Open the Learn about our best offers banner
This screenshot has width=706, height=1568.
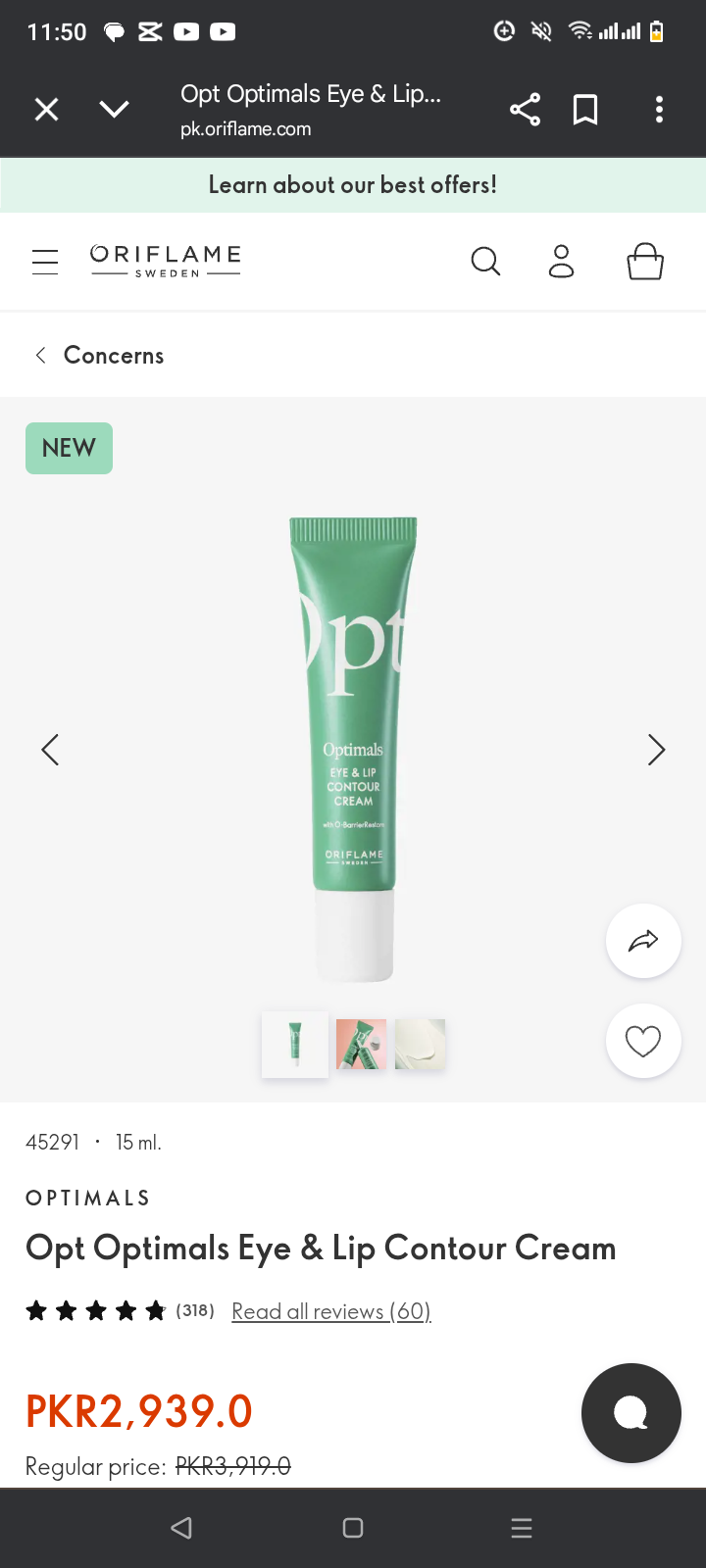tap(353, 184)
